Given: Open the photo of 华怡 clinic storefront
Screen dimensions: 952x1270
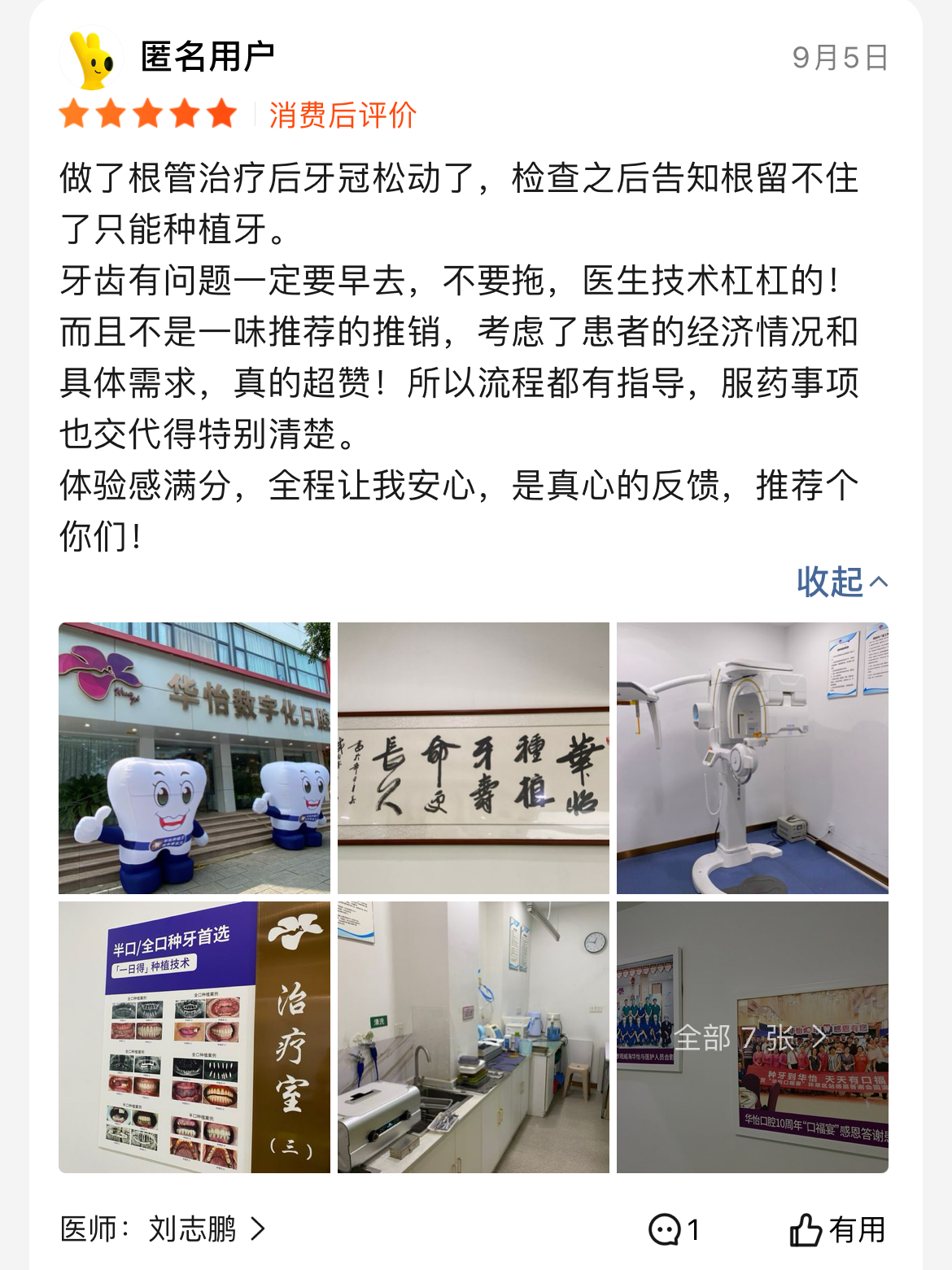Looking at the screenshot, I should pos(194,757).
